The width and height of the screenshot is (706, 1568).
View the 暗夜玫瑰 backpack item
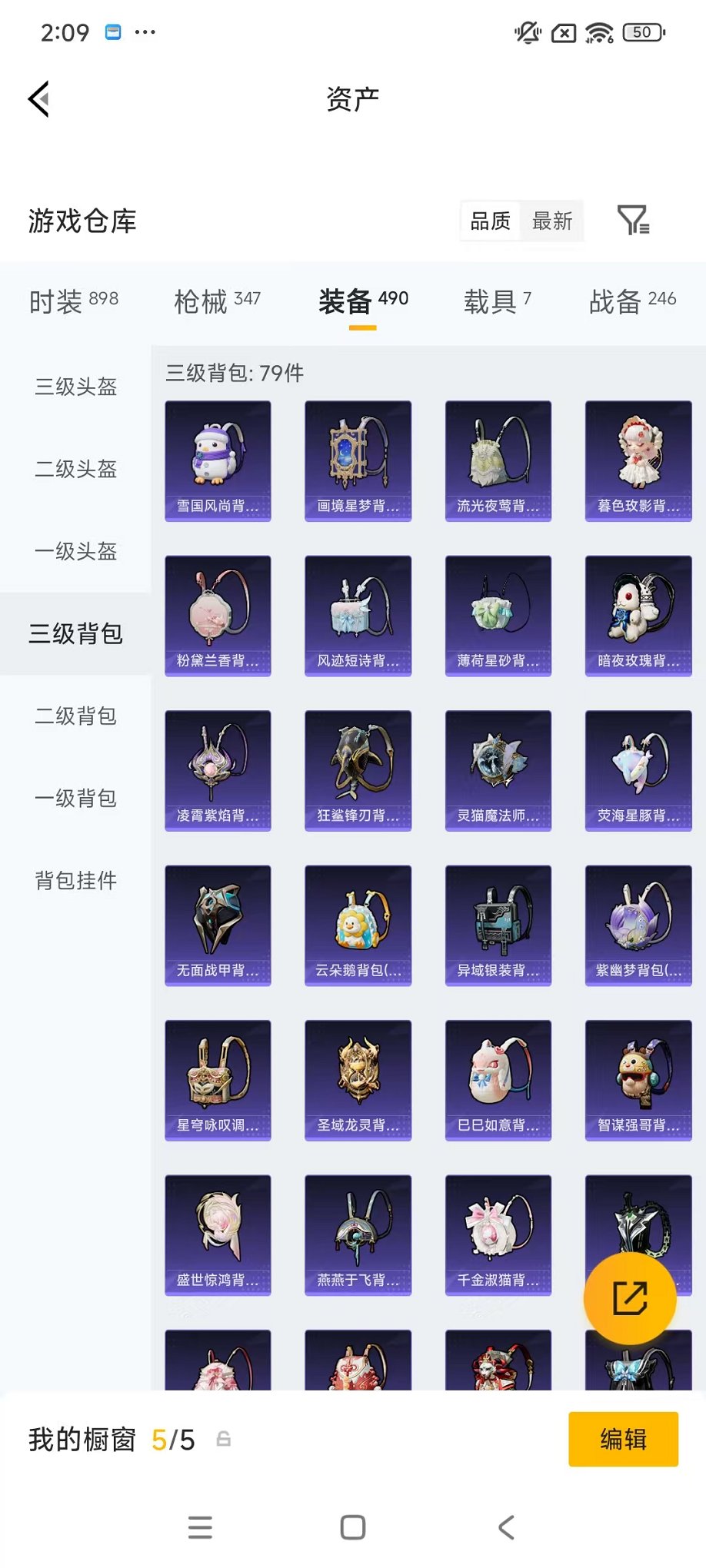638,615
